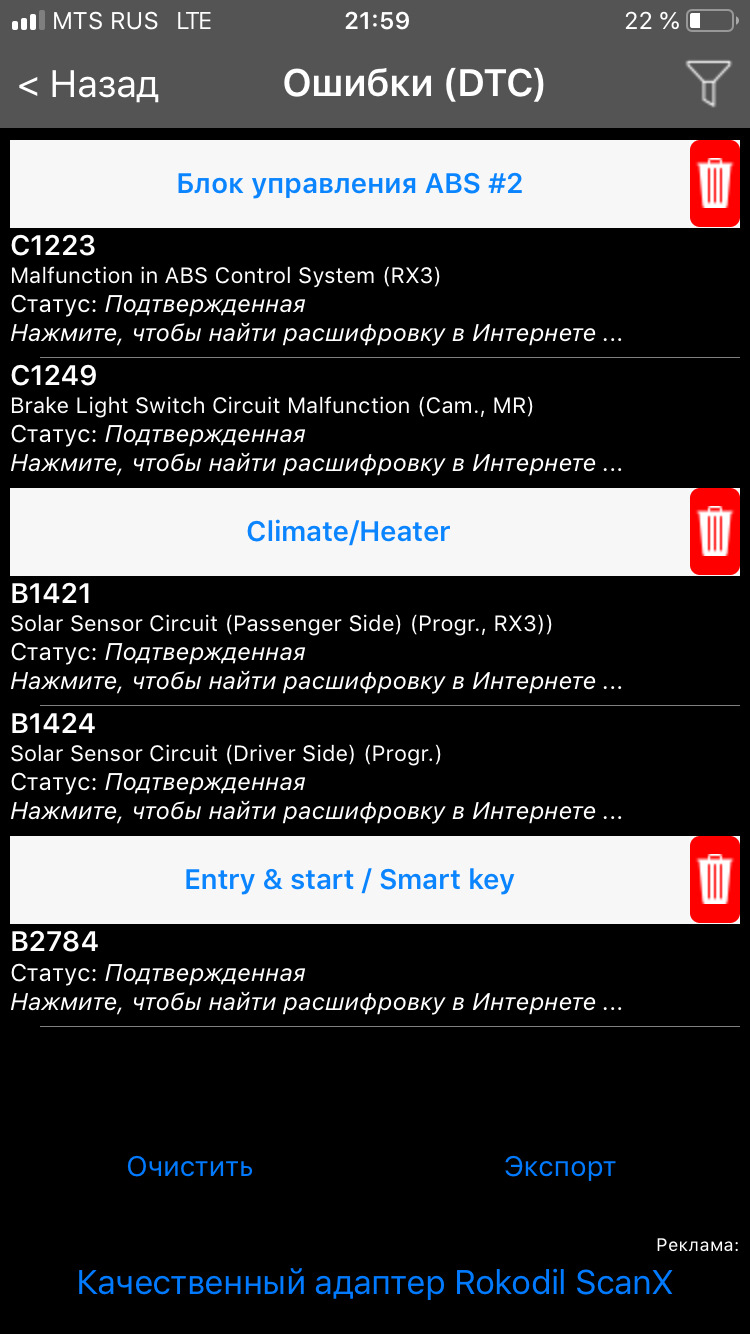Select the Entry & start / Smart key header
This screenshot has height=1334, width=750.
349,880
